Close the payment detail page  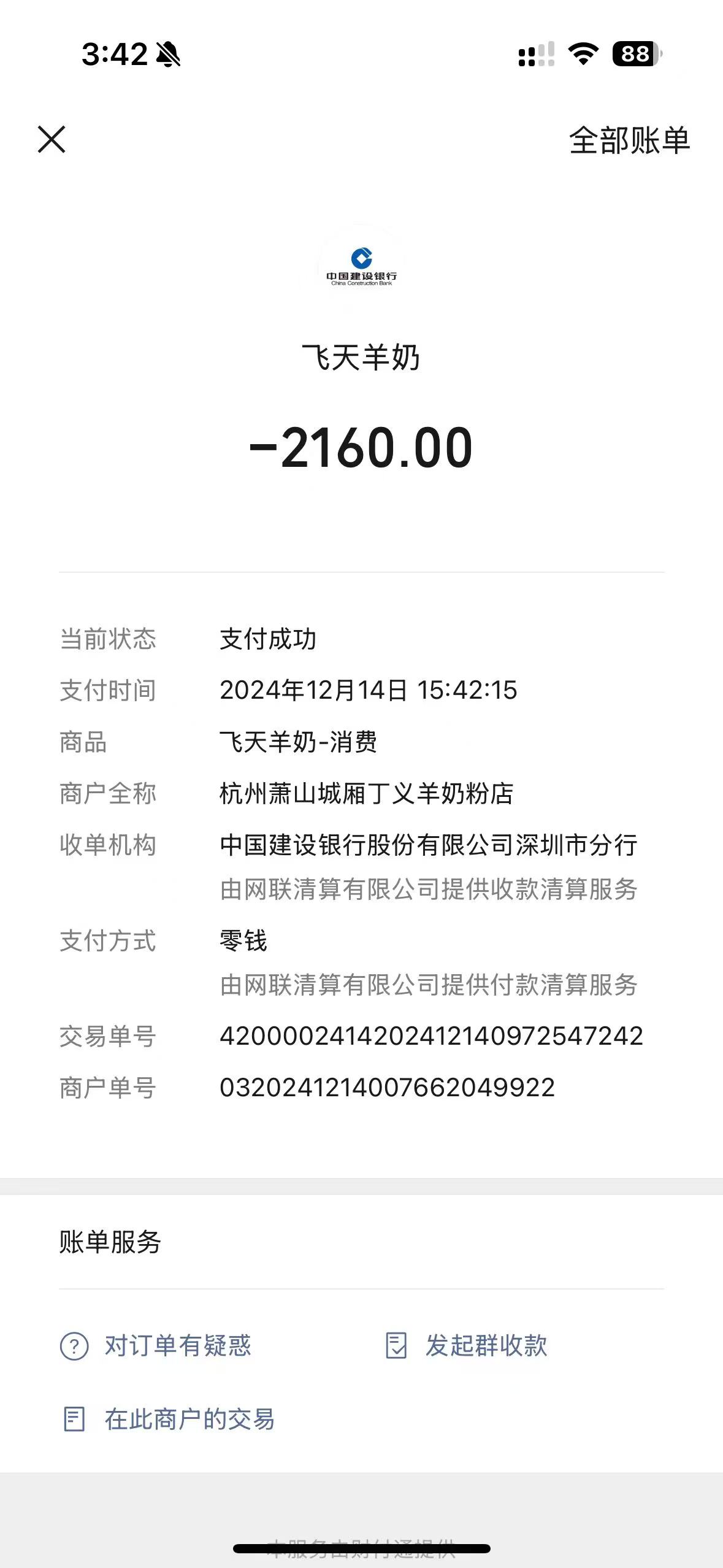[52, 140]
